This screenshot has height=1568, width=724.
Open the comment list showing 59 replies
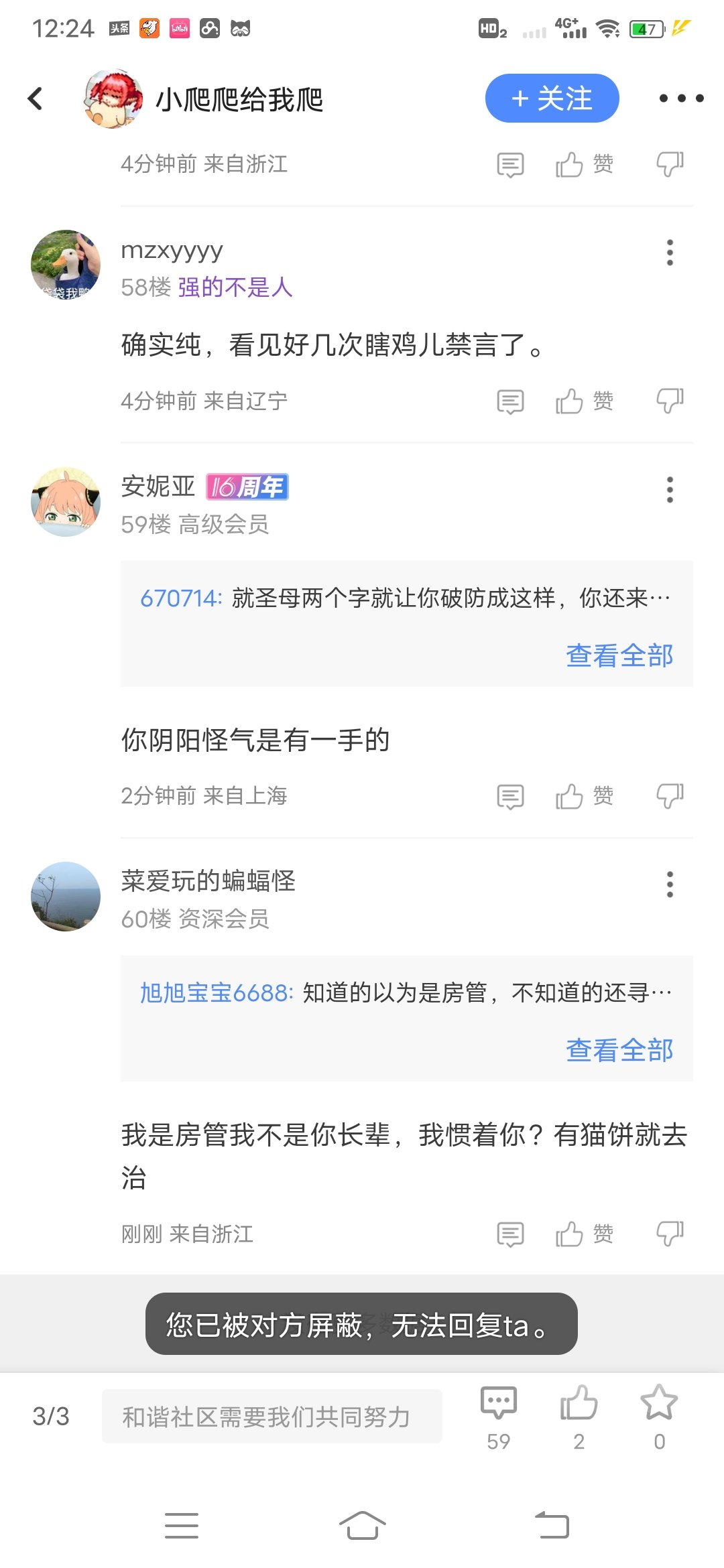[498, 1417]
